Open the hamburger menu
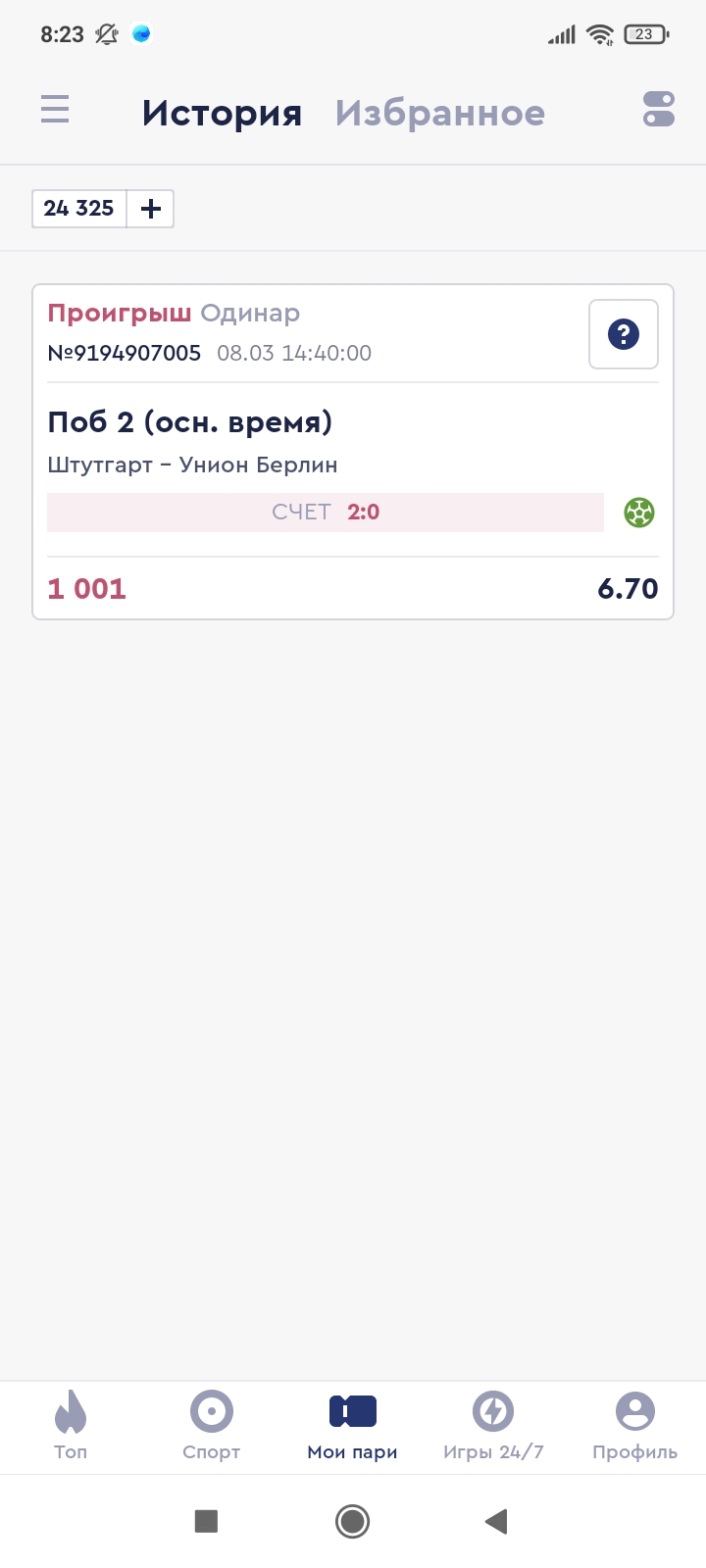Viewport: 706px width, 1568px height. pyautogui.click(x=55, y=109)
